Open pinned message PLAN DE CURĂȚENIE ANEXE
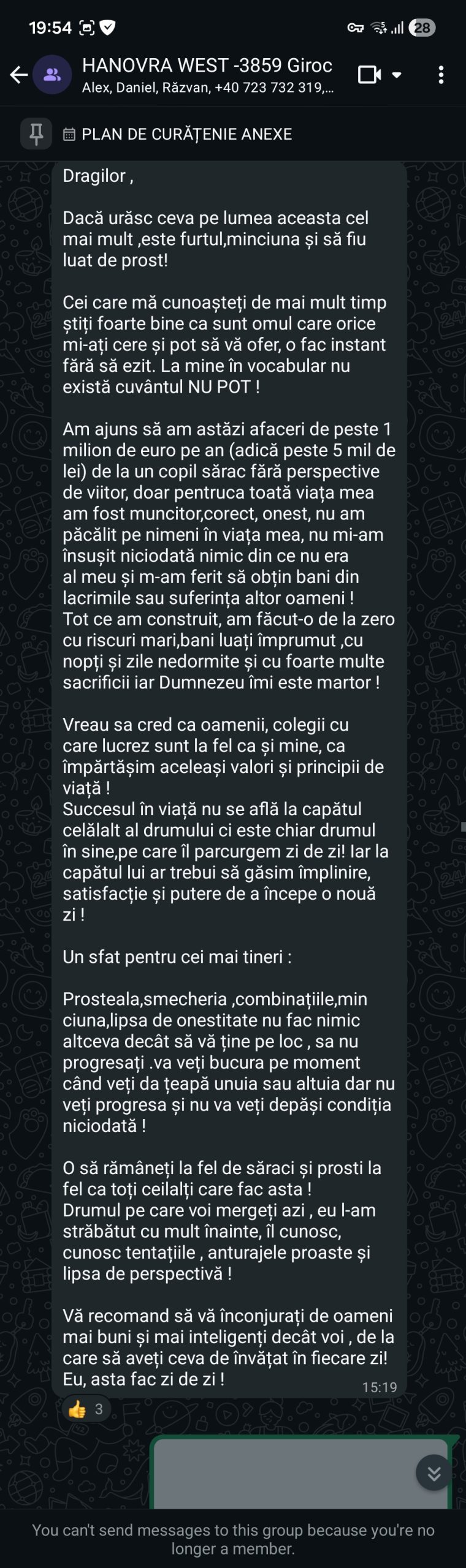This screenshot has width=466, height=1568. (186, 134)
